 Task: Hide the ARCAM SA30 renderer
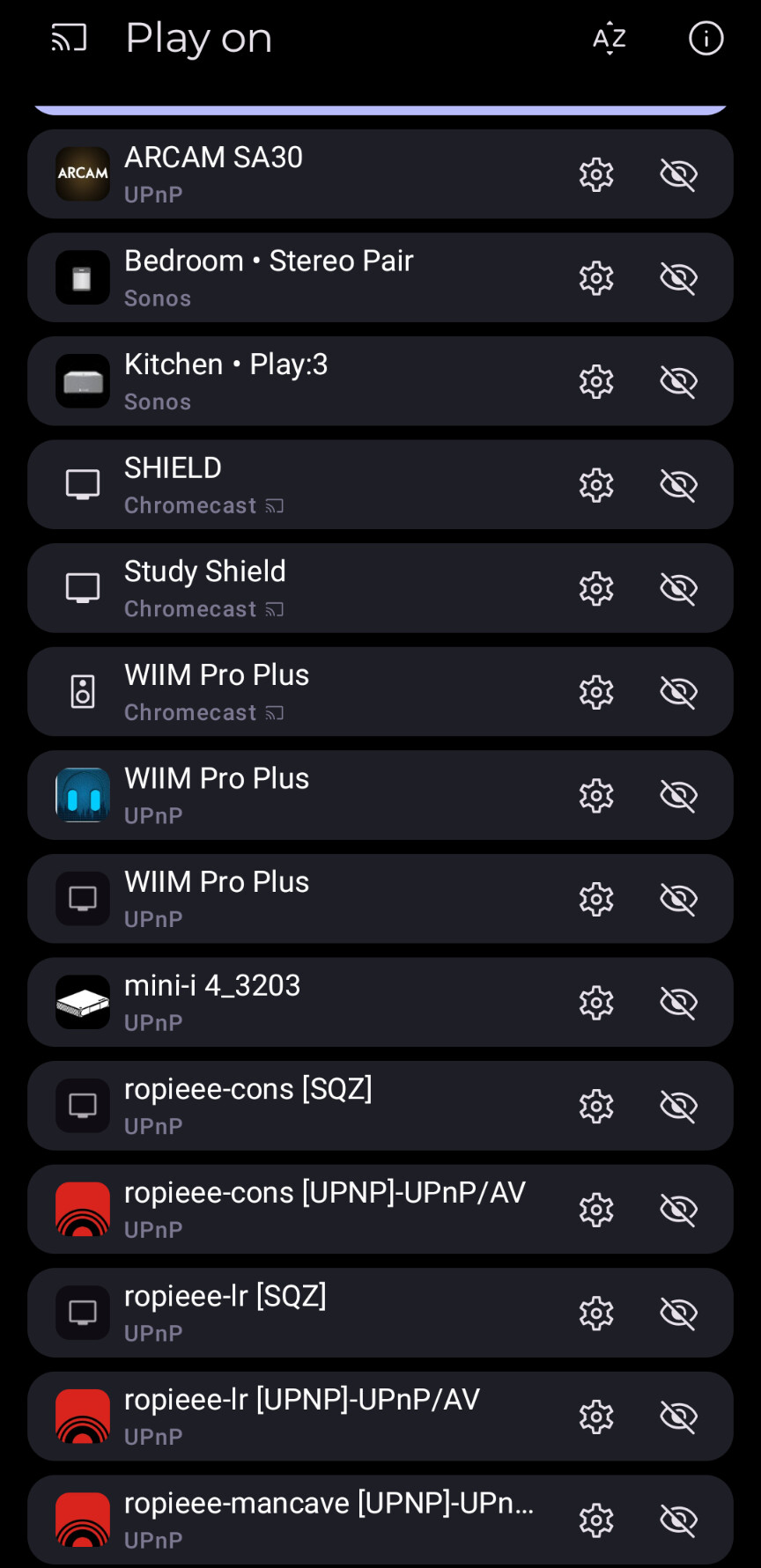[x=678, y=174]
